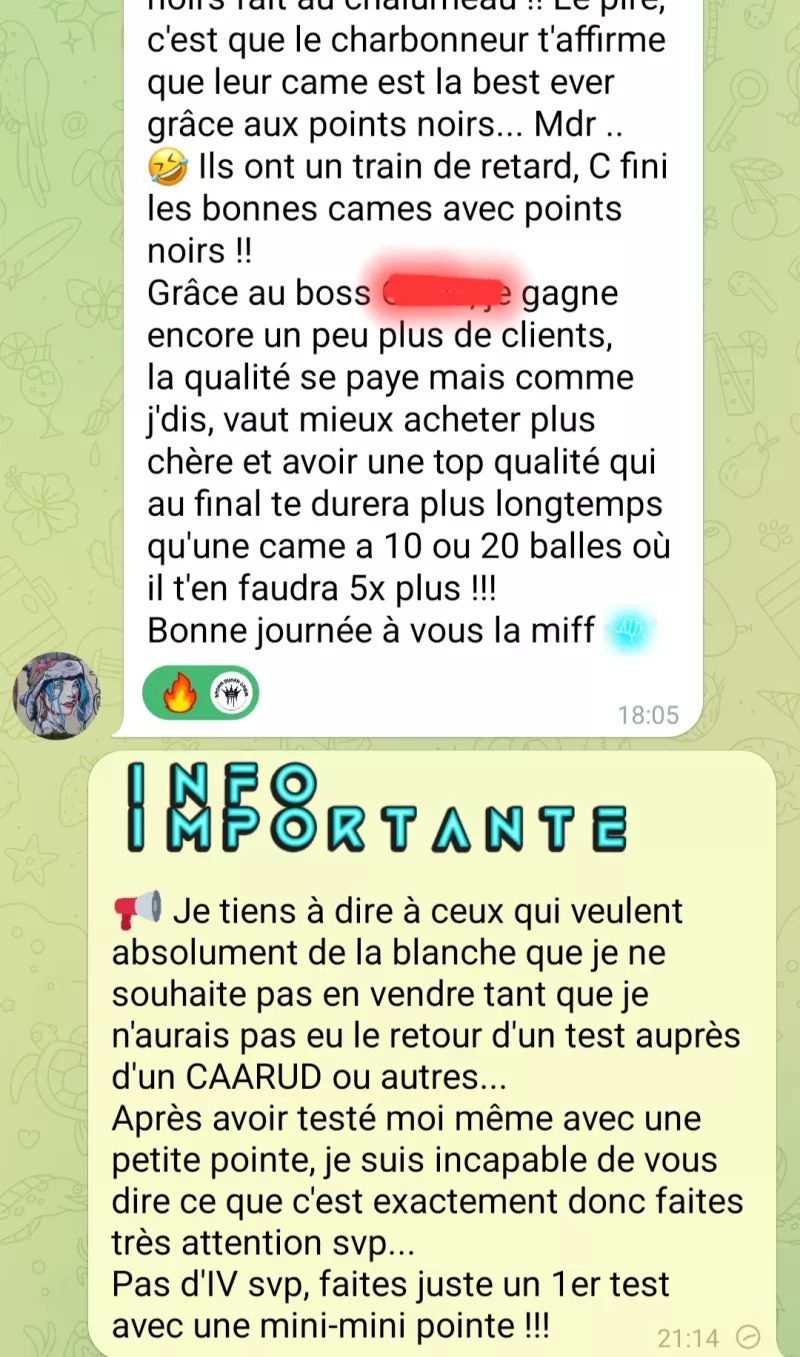Screen dimensions: 800x1357
Task: Open the sender's profile avatar
Action: coord(57,696)
